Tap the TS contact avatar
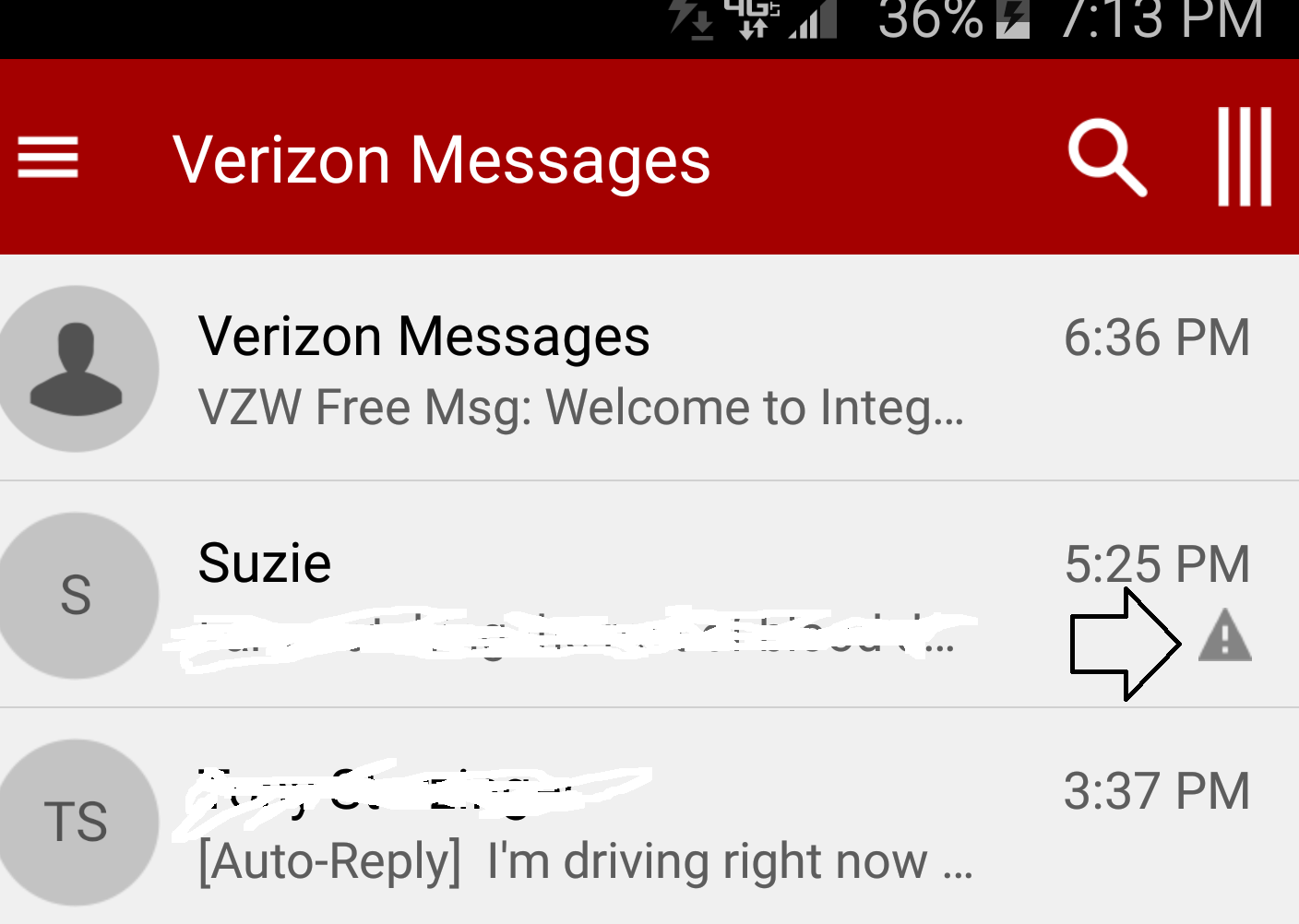Viewport: 1299px width, 924px height. [x=76, y=822]
